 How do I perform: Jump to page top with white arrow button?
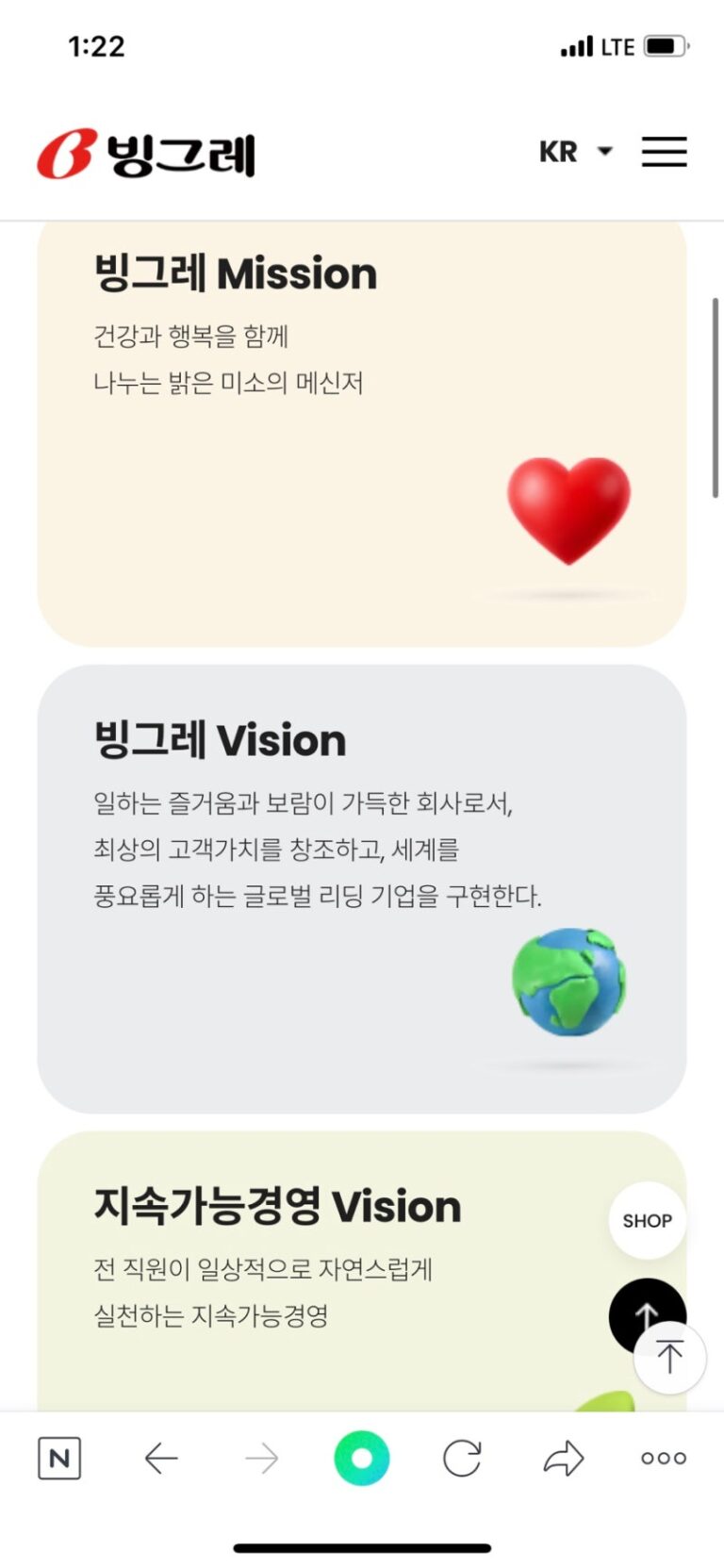point(669,1358)
